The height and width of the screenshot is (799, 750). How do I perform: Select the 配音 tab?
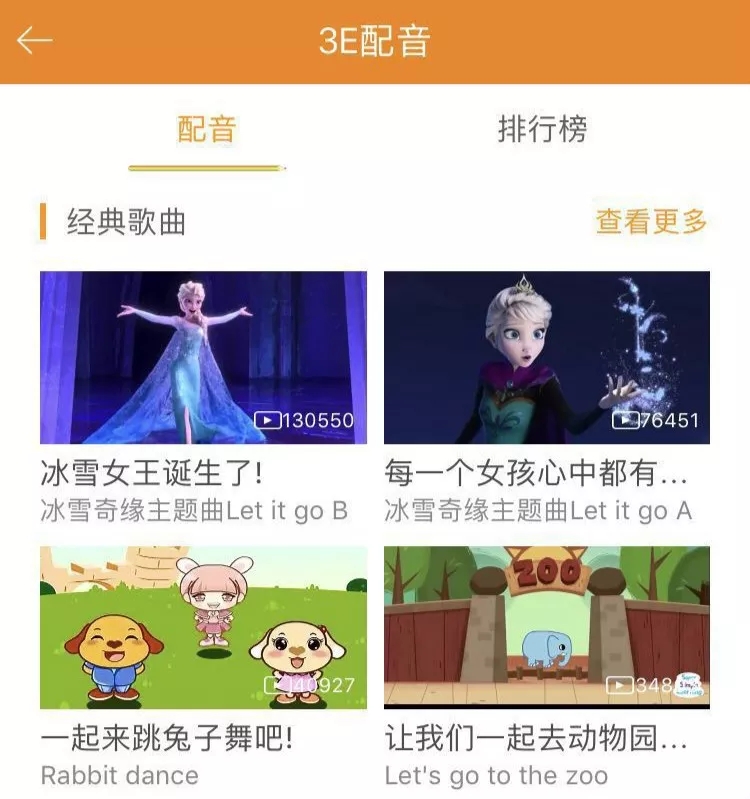(x=207, y=130)
